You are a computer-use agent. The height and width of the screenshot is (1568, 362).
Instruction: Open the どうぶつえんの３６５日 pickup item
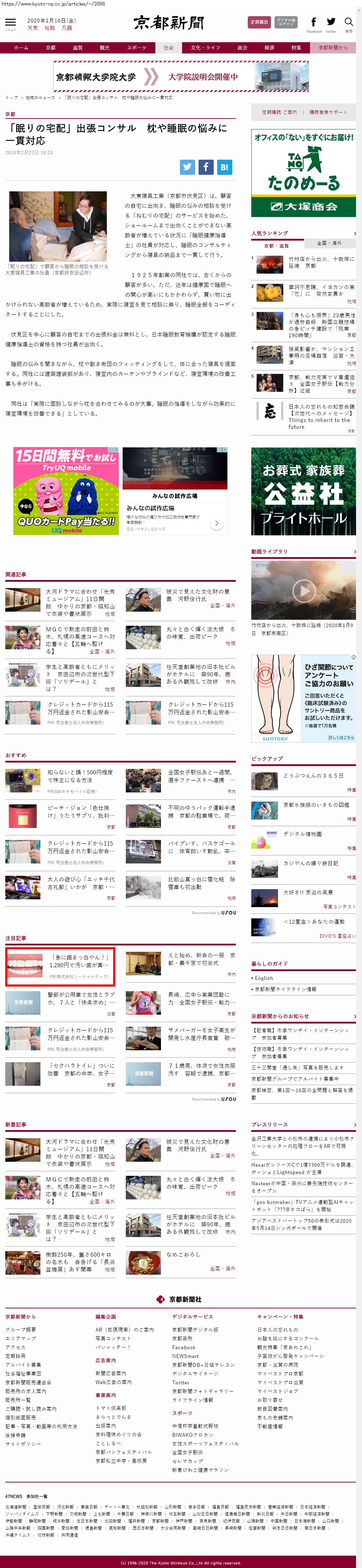(313, 776)
